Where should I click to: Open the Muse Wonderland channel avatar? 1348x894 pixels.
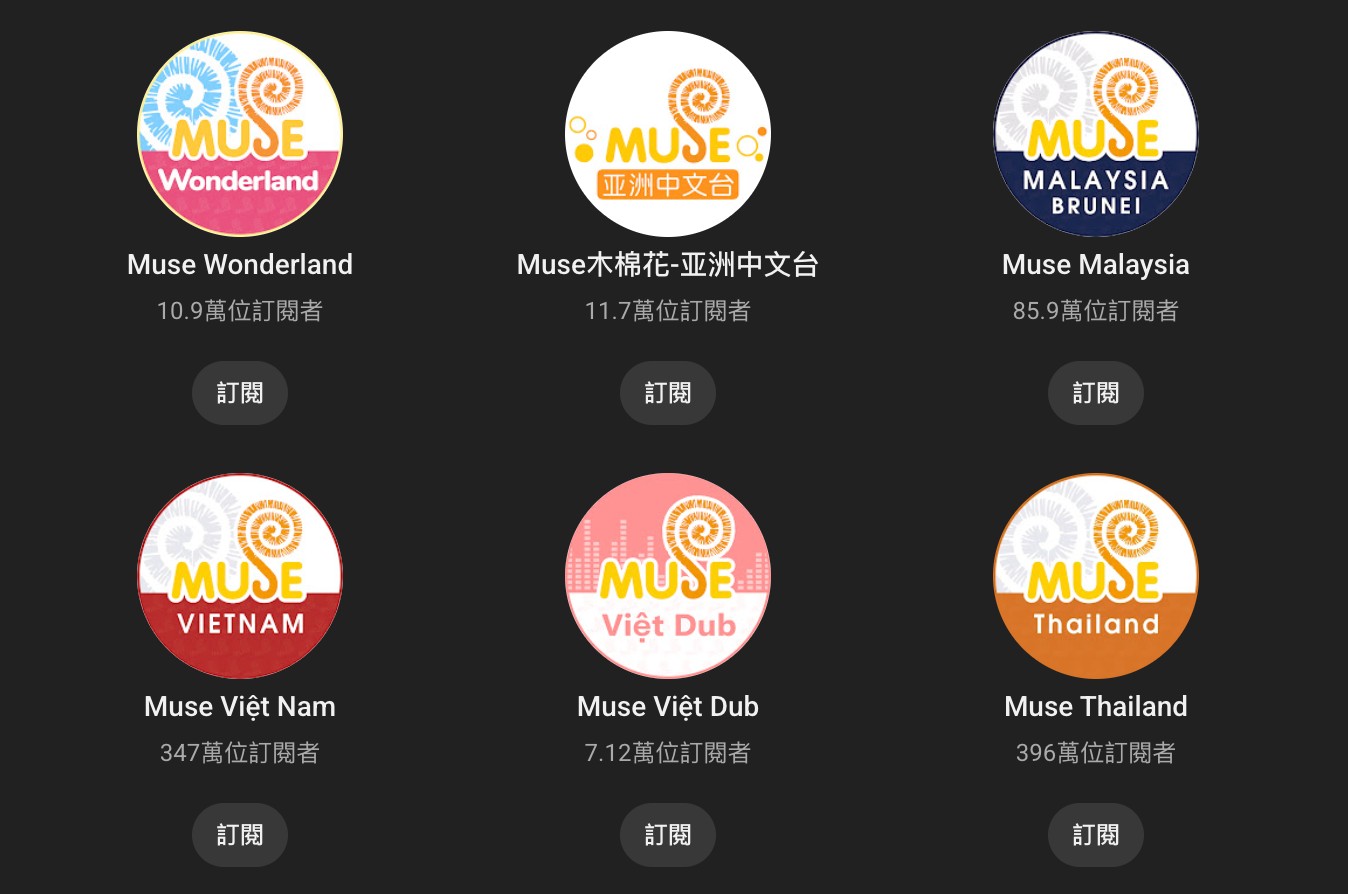click(240, 134)
